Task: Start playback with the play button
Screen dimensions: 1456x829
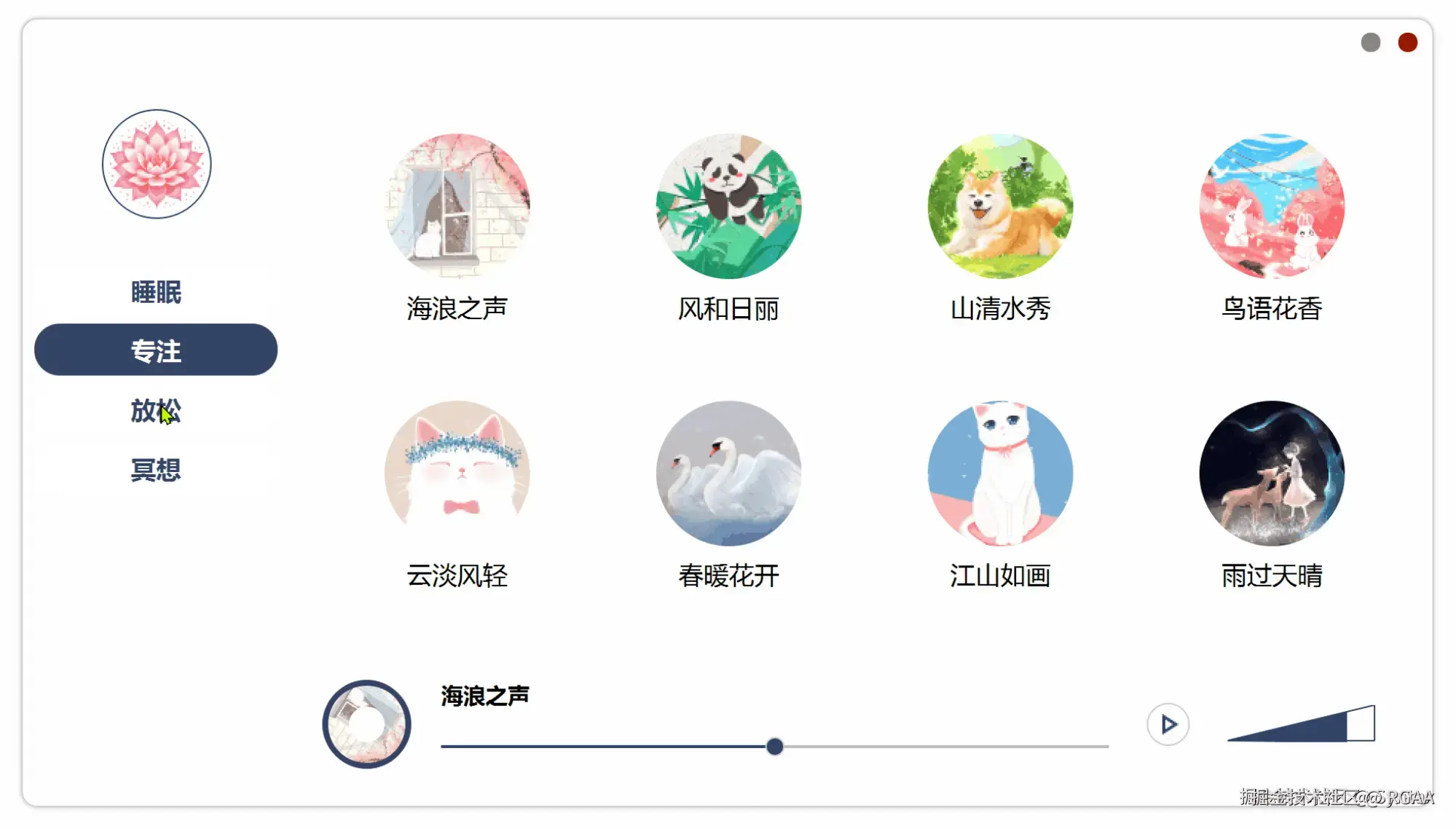Action: pyautogui.click(x=1168, y=725)
